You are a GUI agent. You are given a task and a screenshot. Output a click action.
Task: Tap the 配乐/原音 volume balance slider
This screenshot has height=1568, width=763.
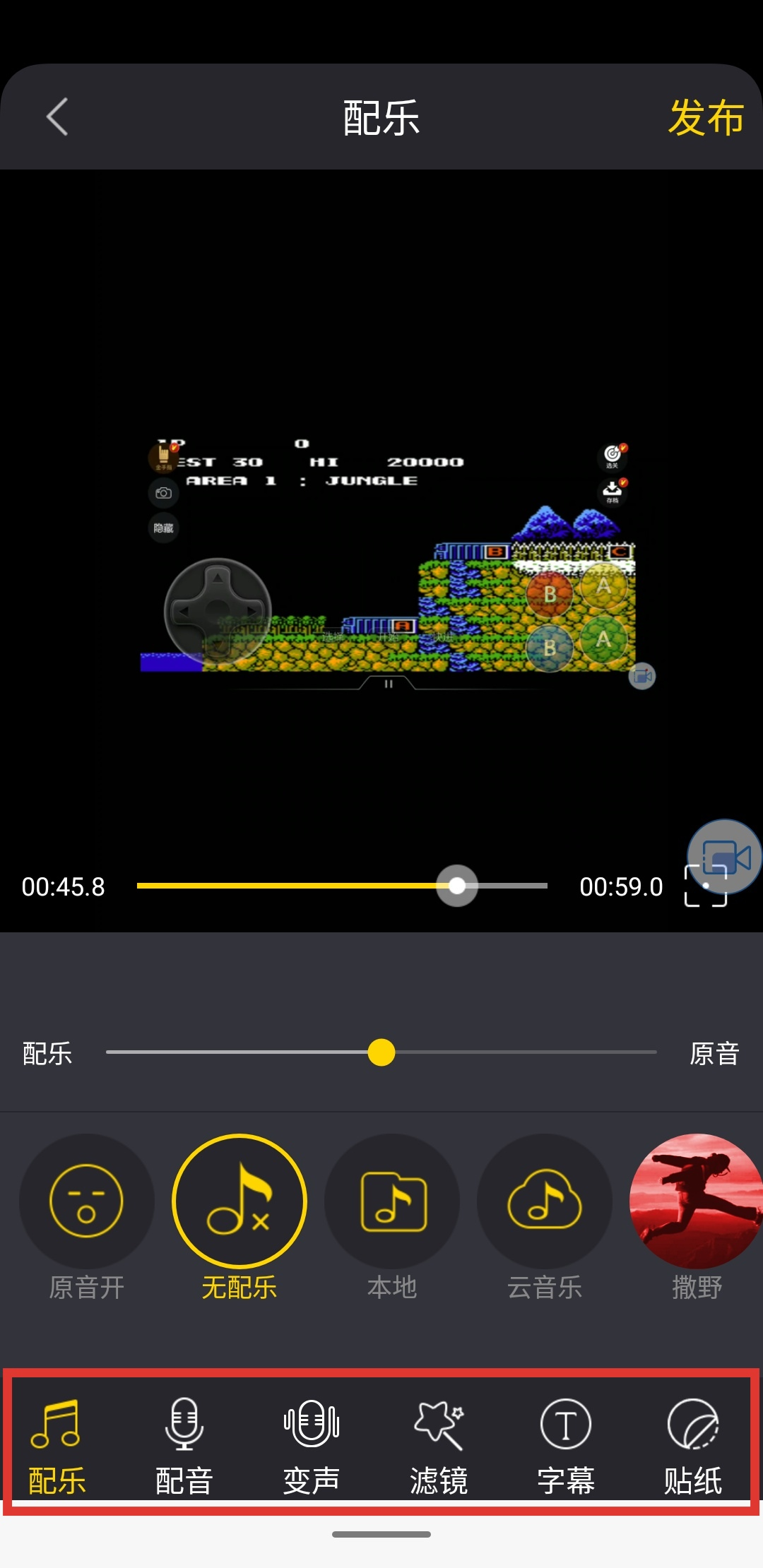pyautogui.click(x=381, y=1052)
